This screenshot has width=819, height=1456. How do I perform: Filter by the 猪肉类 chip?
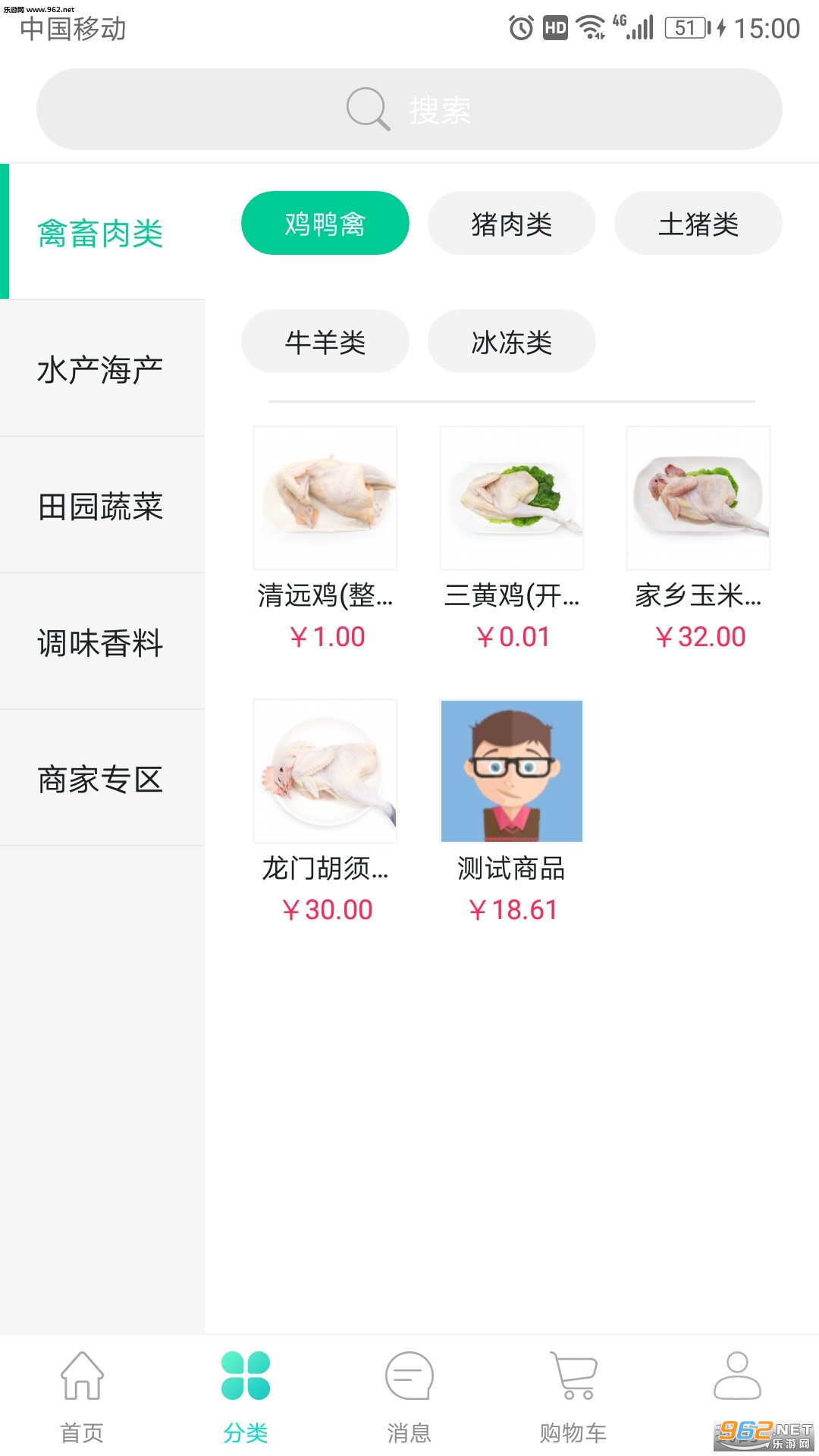coord(511,224)
